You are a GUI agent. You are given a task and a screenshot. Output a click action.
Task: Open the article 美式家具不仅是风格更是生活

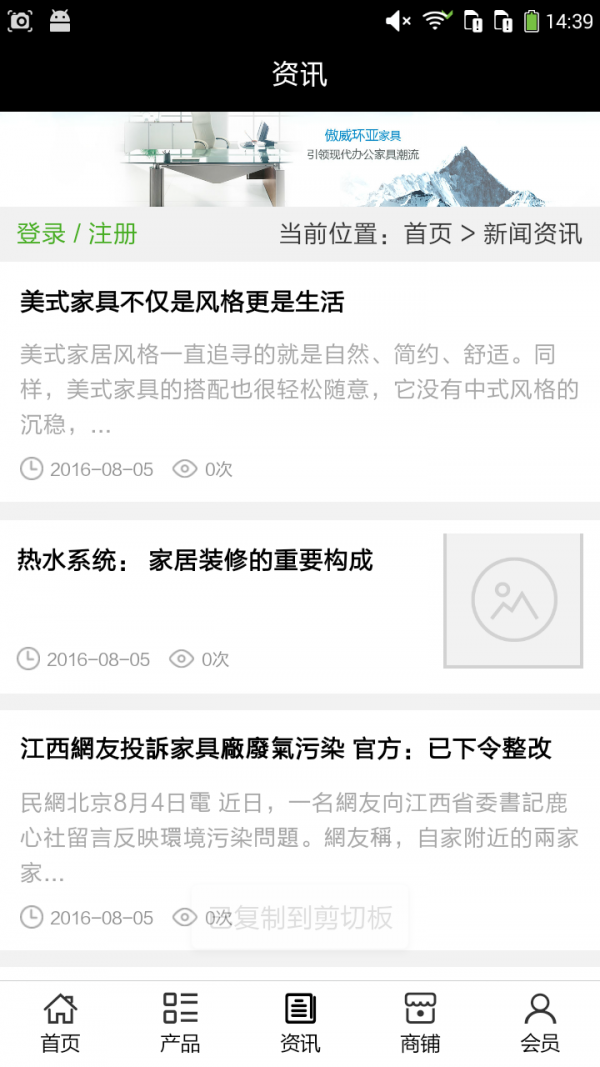(182, 302)
